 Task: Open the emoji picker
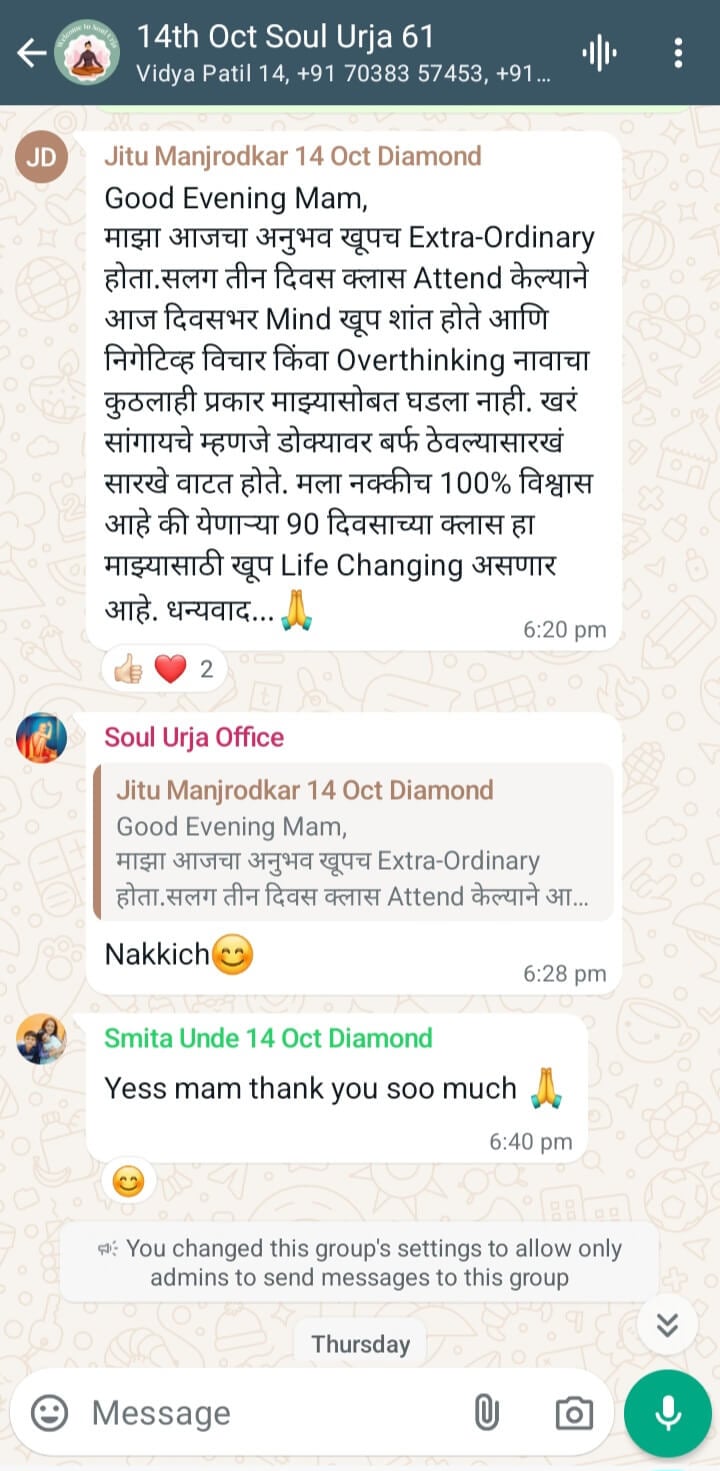coord(49,1412)
